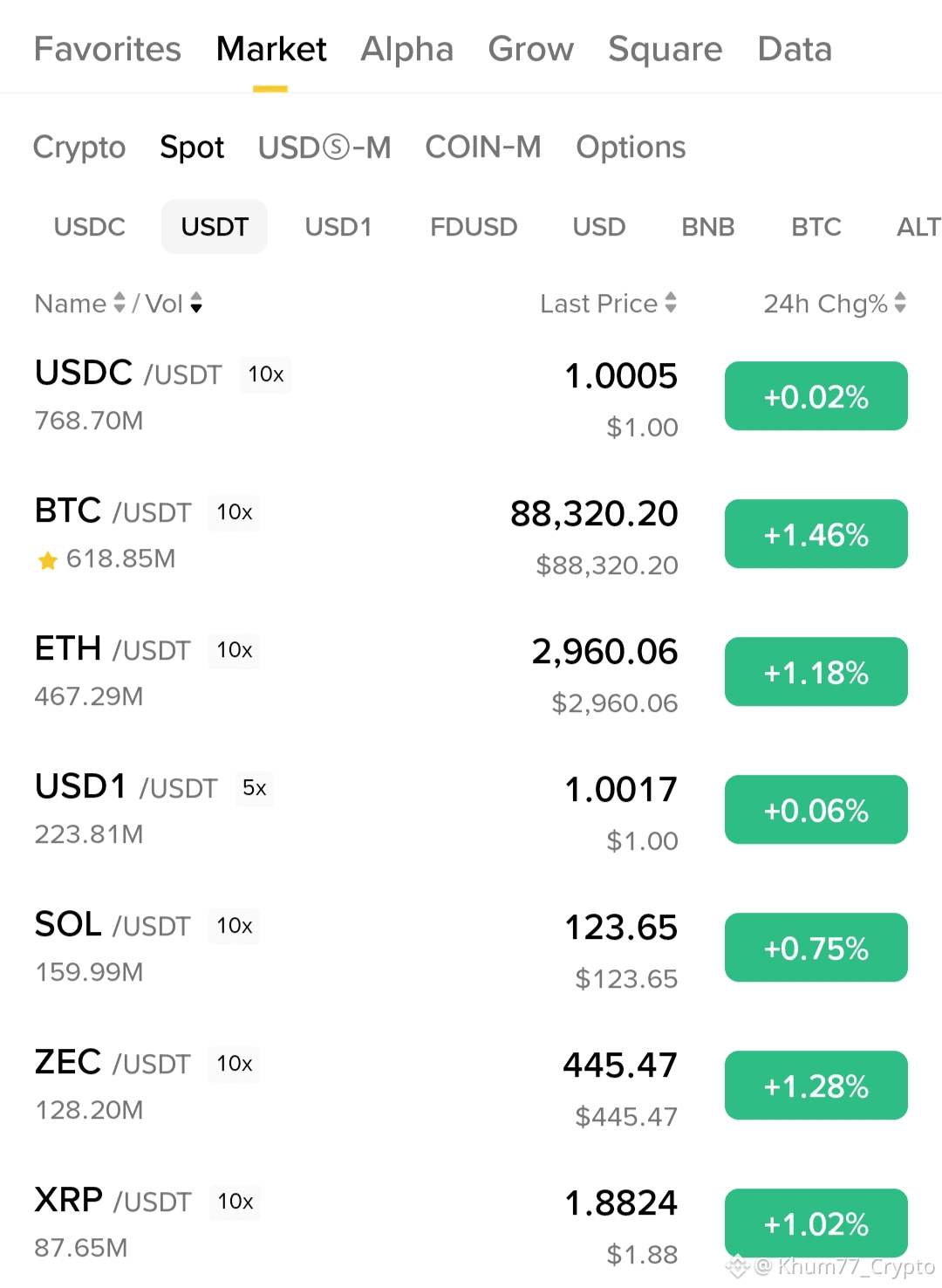Show the Options market

631,147
